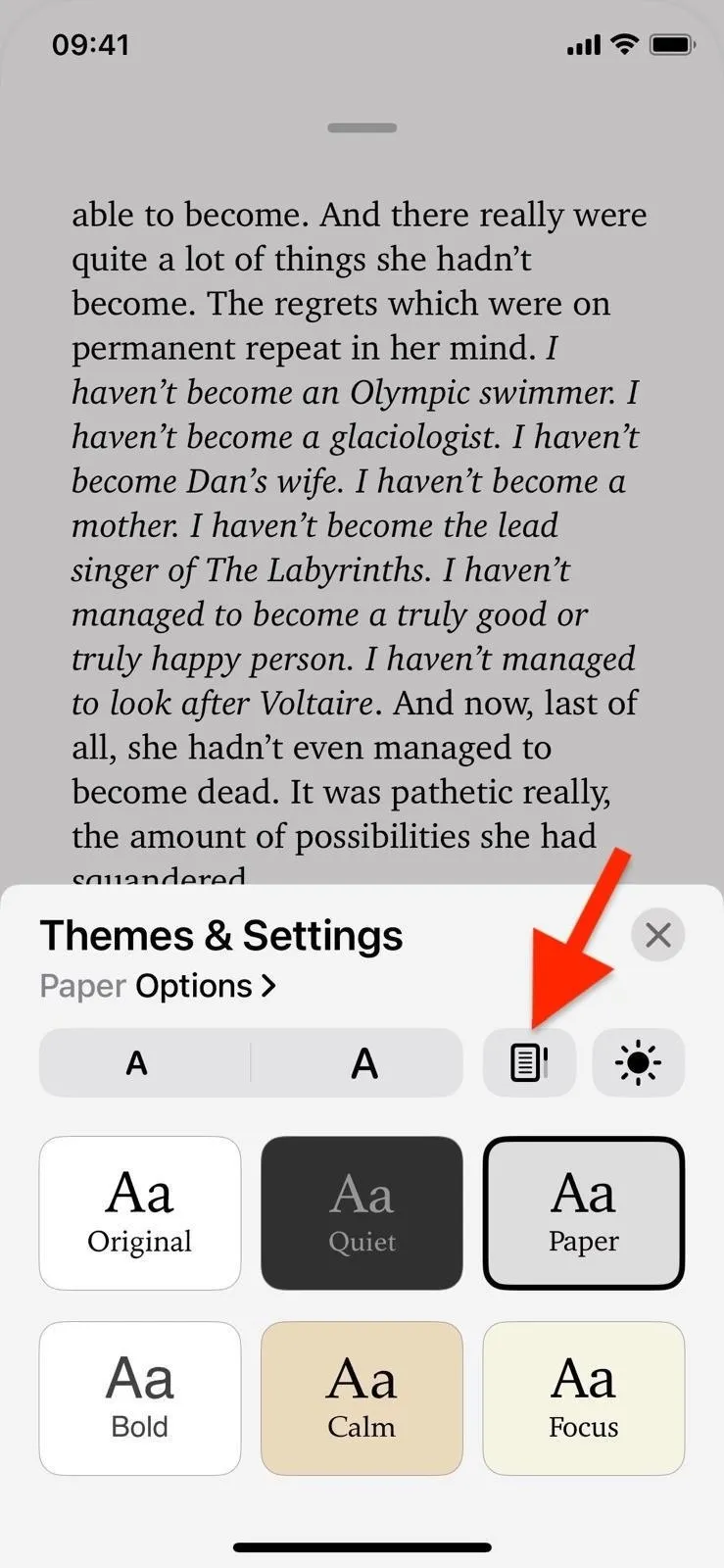Switch to the Bold theme
The width and height of the screenshot is (724, 1568).
click(140, 1398)
